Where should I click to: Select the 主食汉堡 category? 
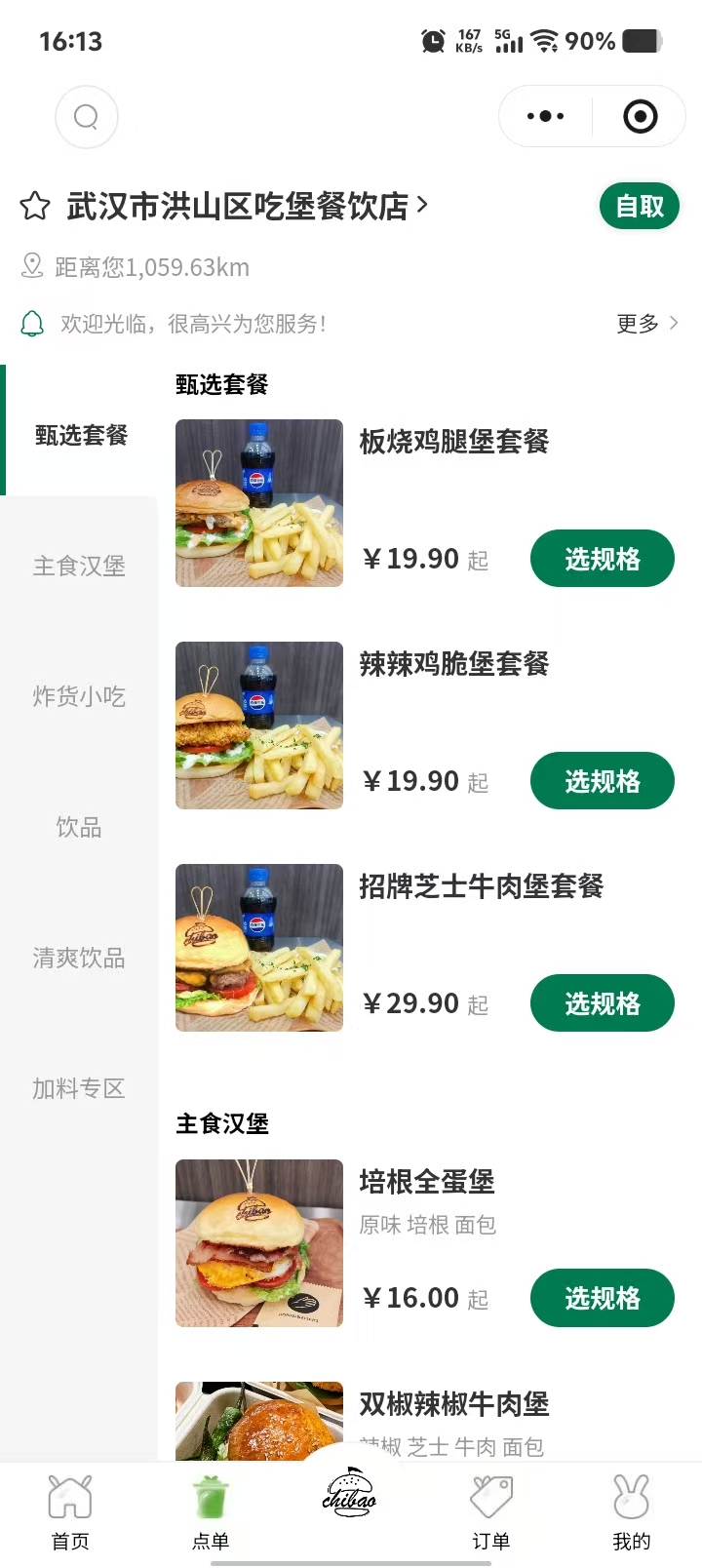[x=79, y=566]
